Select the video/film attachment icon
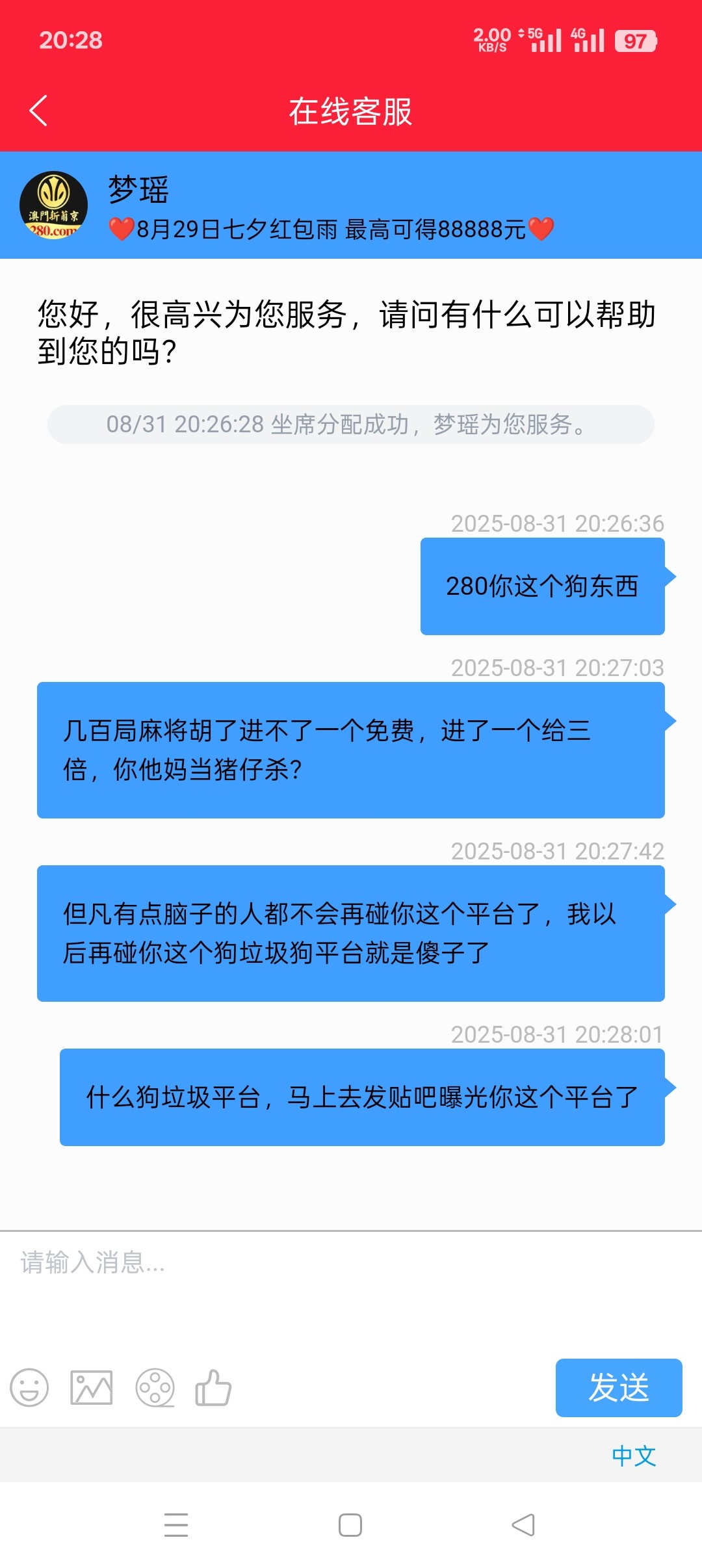This screenshot has width=702, height=1568. click(x=154, y=1387)
